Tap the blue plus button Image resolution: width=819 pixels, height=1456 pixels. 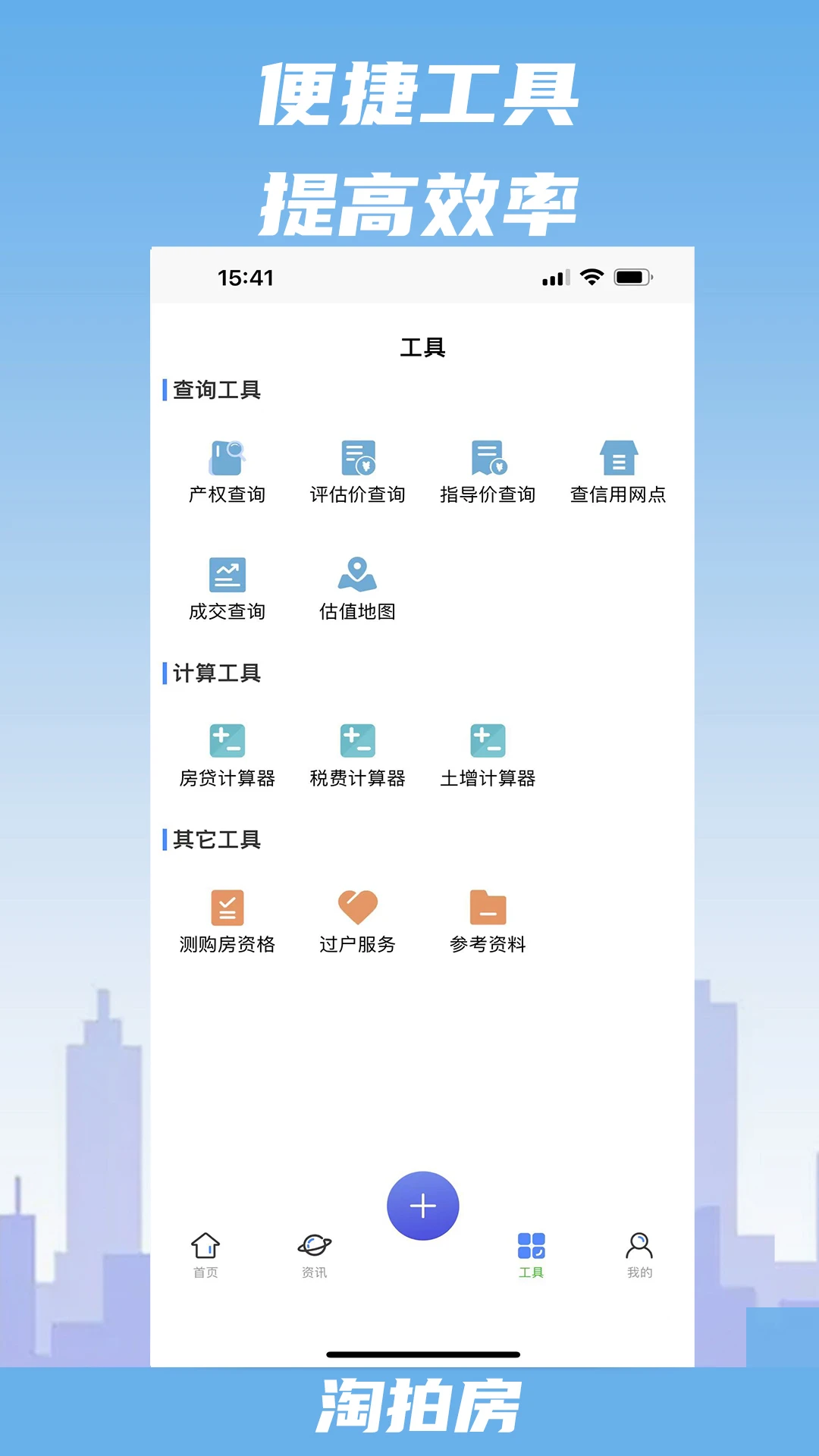point(422,1206)
